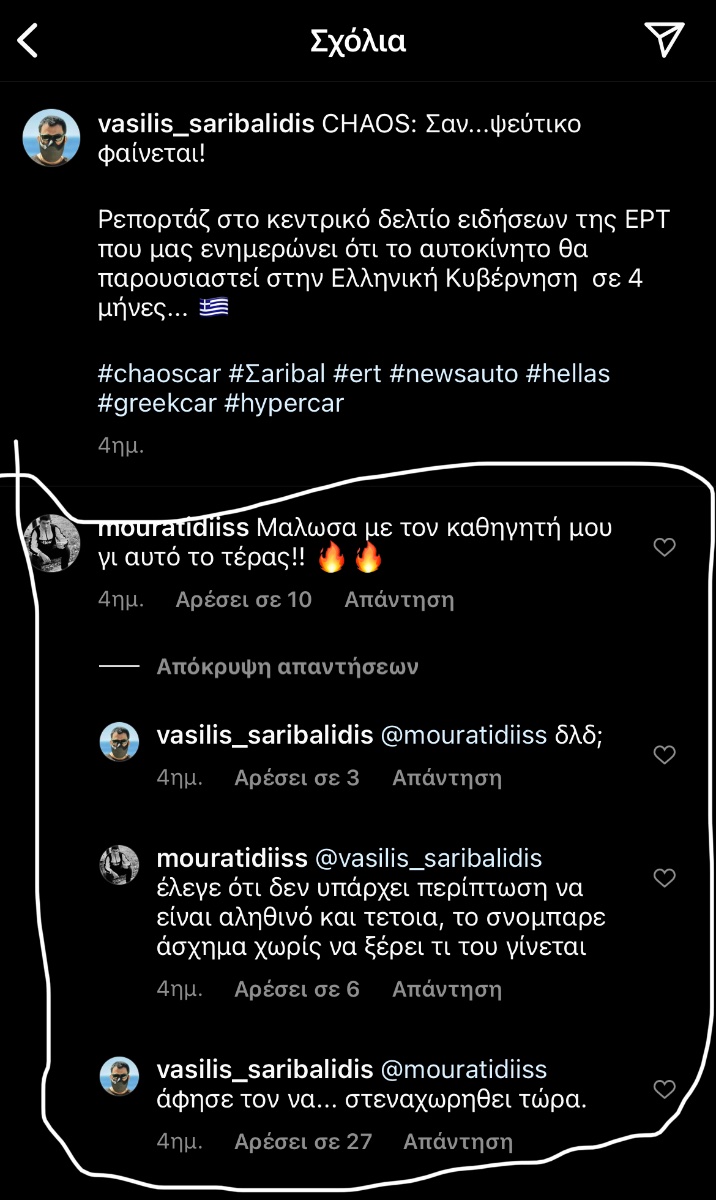Like mouratidiiss's reply starting with έλεγε ότι
This screenshot has width=716, height=1200.
tap(664, 878)
